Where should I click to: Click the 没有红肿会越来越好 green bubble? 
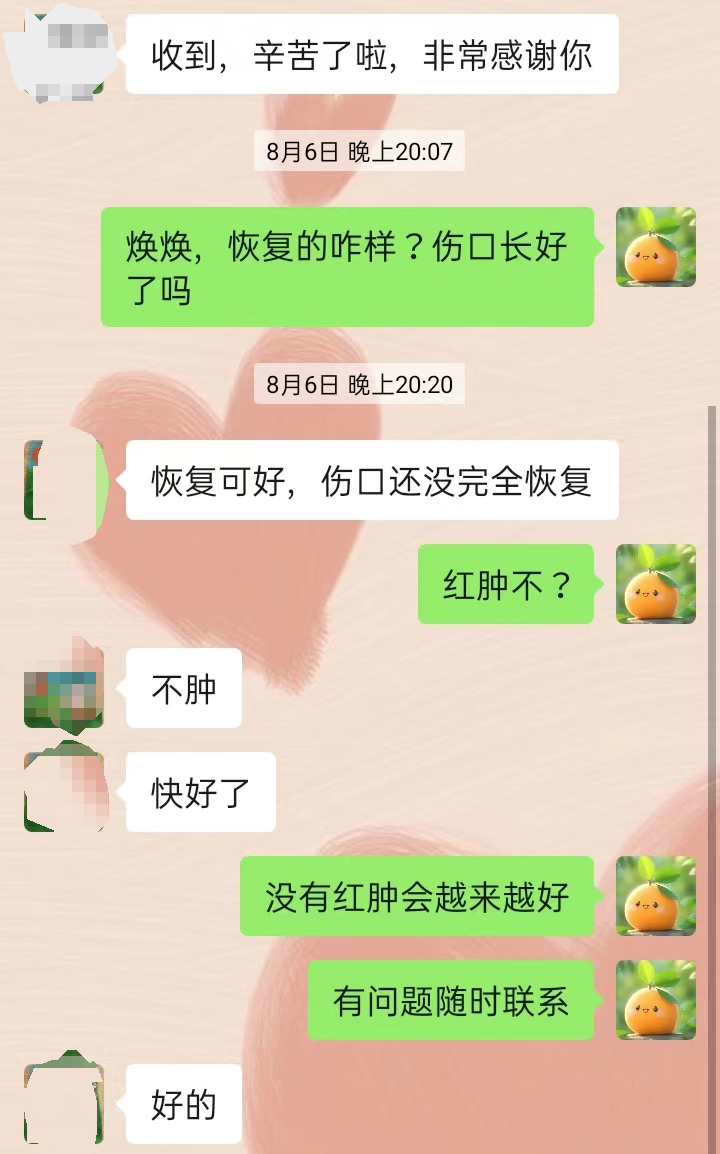pyautogui.click(x=417, y=897)
